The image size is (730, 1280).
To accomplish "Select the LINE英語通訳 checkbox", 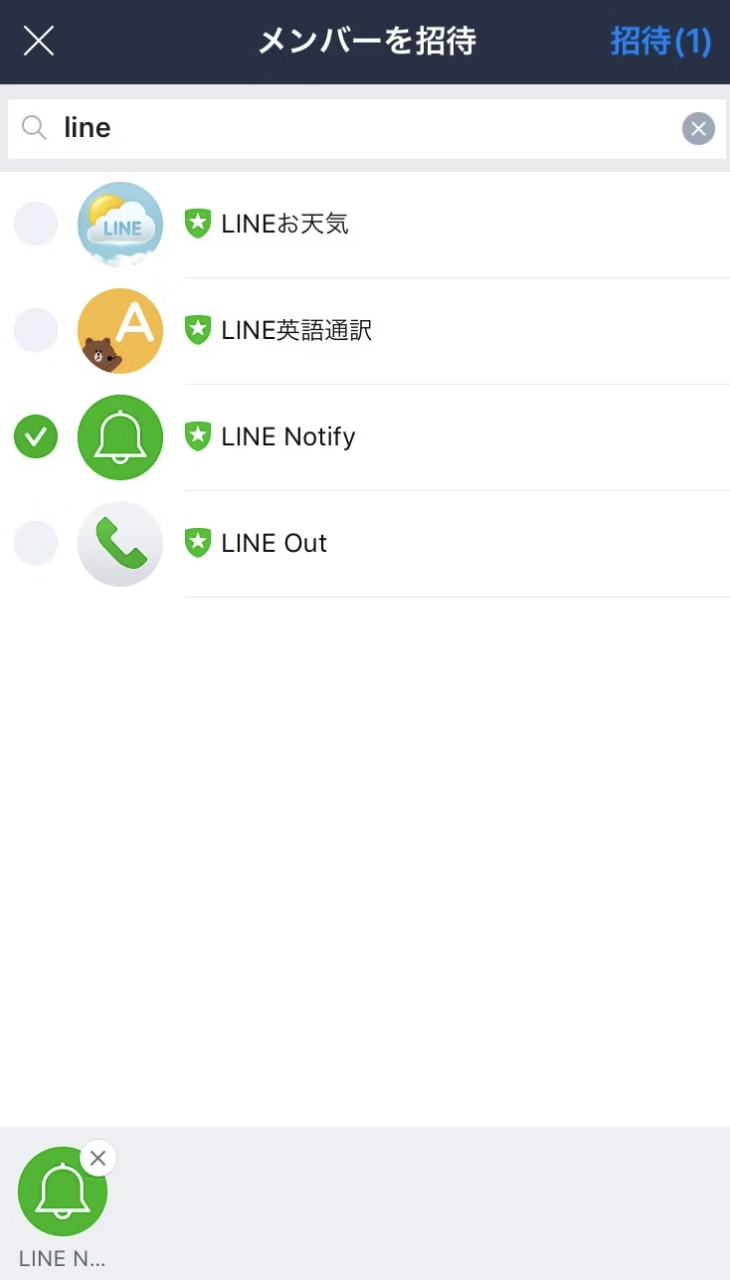I will [36, 330].
